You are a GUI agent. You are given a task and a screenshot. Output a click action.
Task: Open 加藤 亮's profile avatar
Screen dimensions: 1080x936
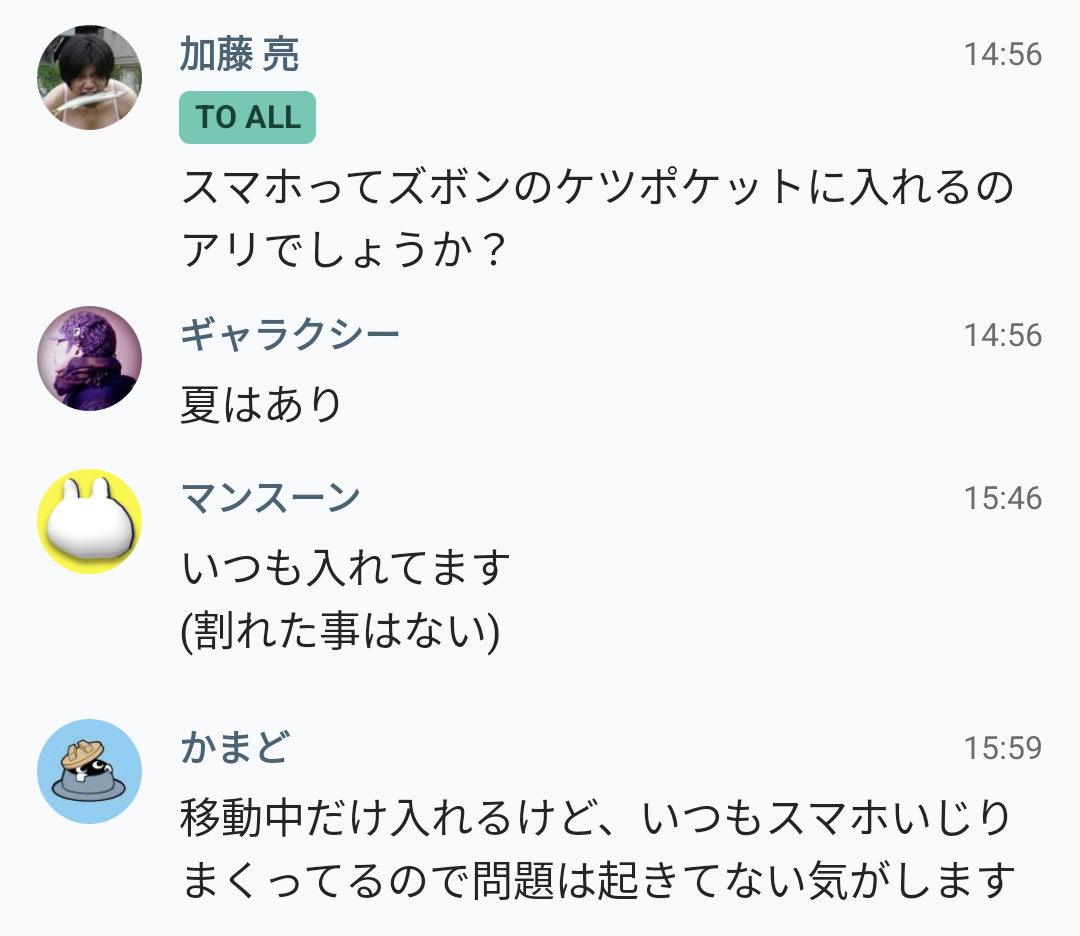pos(89,78)
